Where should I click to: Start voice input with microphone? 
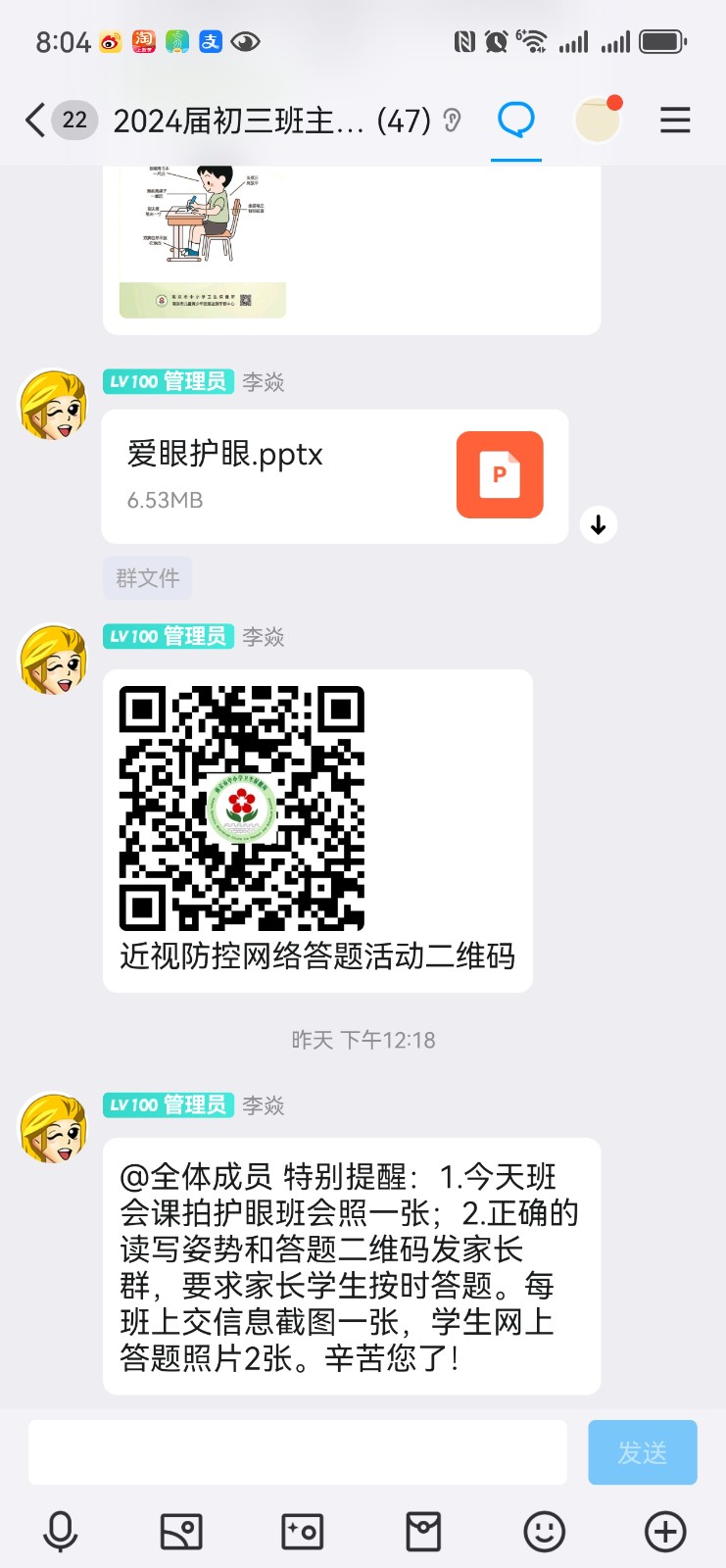61,1532
